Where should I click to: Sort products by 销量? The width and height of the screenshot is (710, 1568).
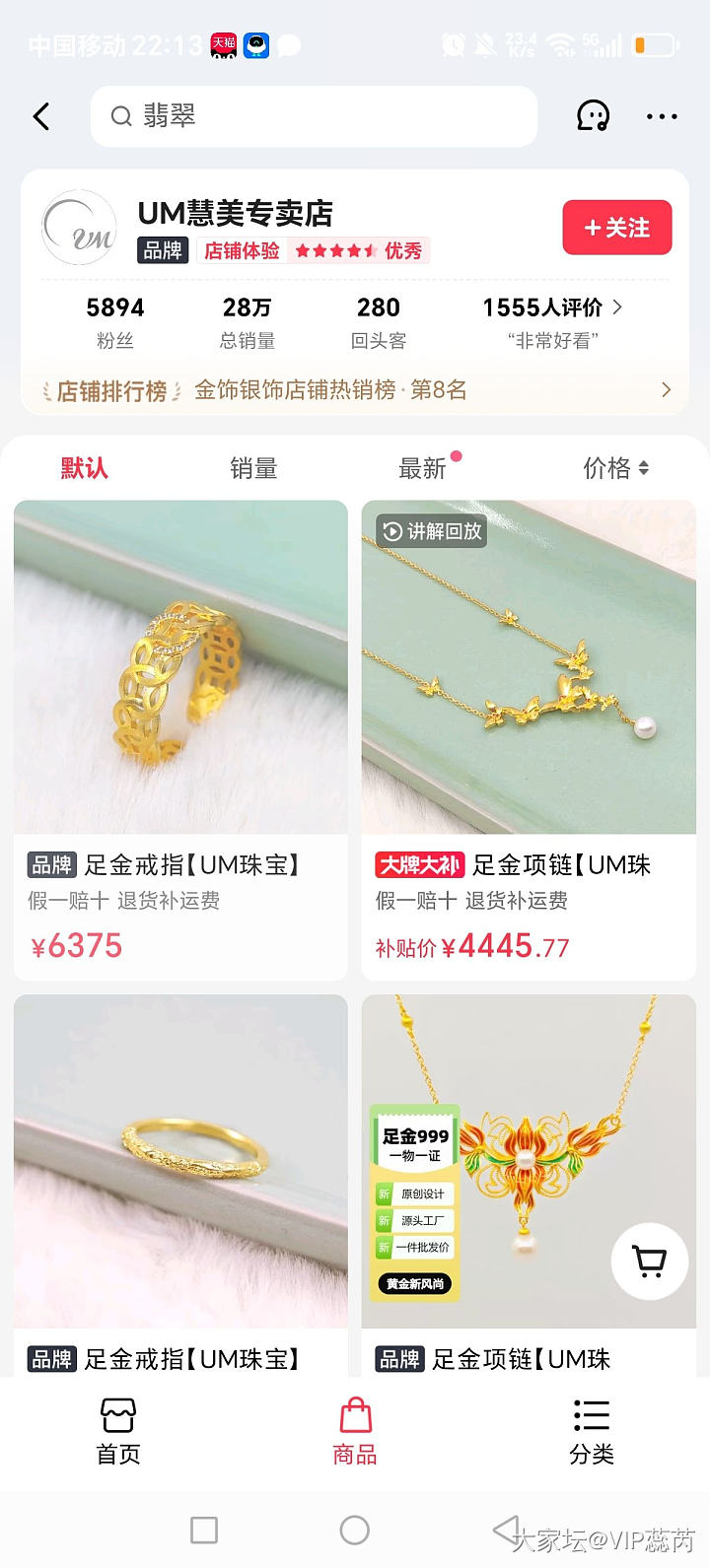click(253, 468)
